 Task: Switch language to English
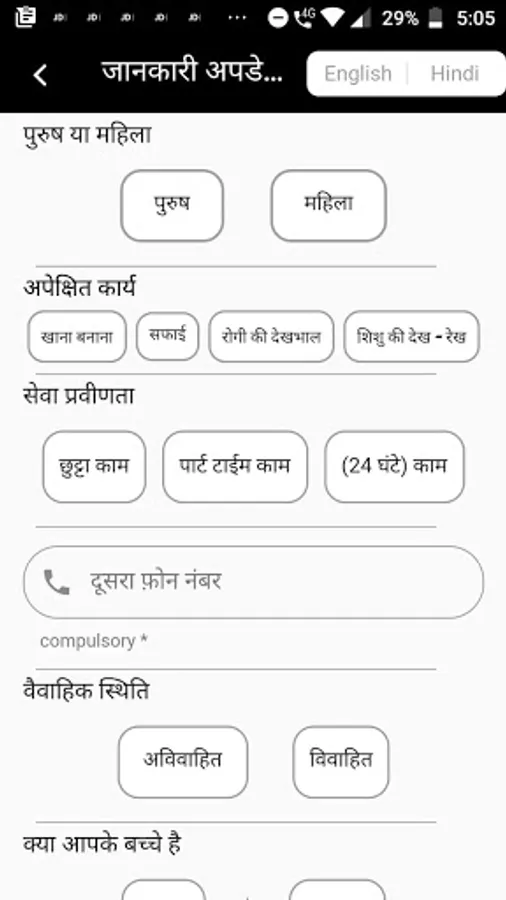(x=357, y=73)
